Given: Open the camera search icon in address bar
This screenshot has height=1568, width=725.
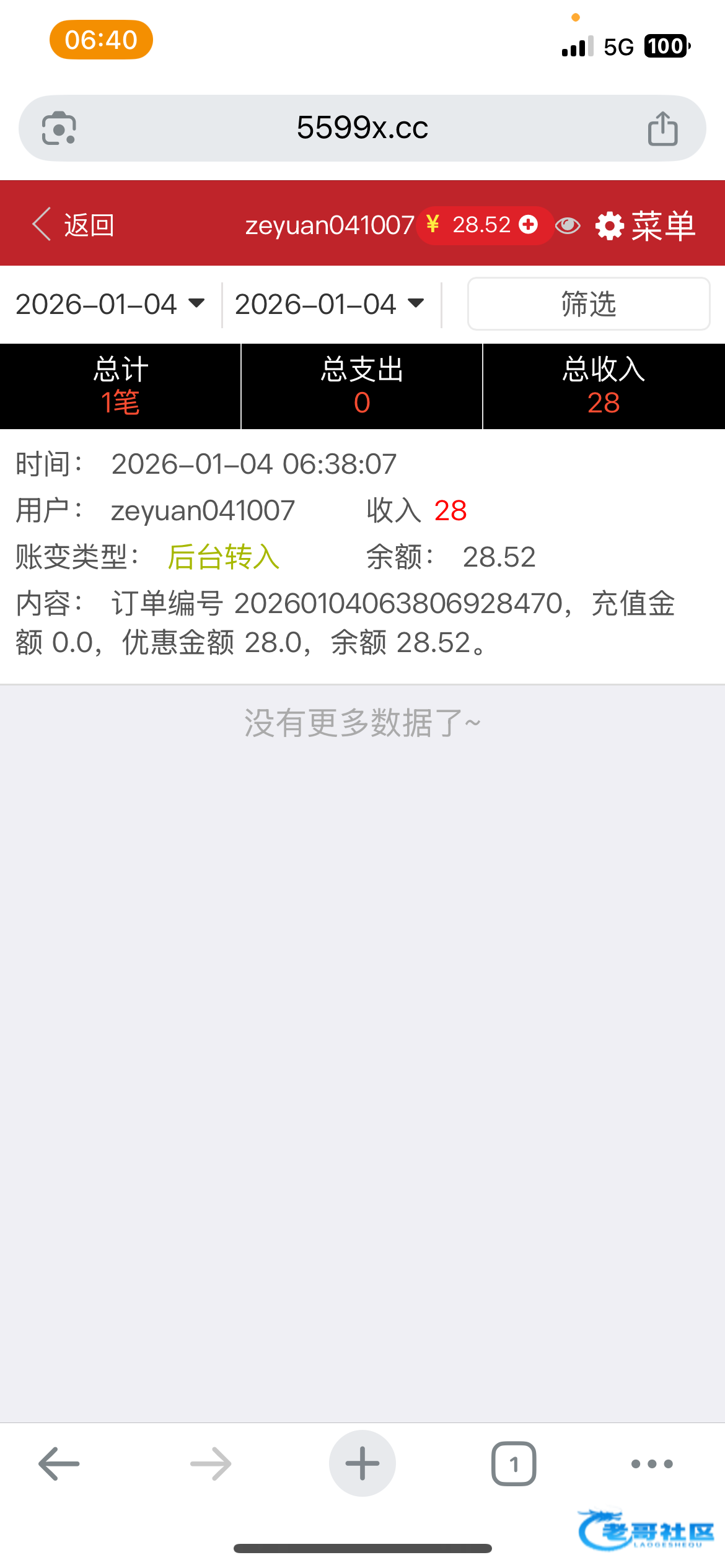Looking at the screenshot, I should [59, 128].
